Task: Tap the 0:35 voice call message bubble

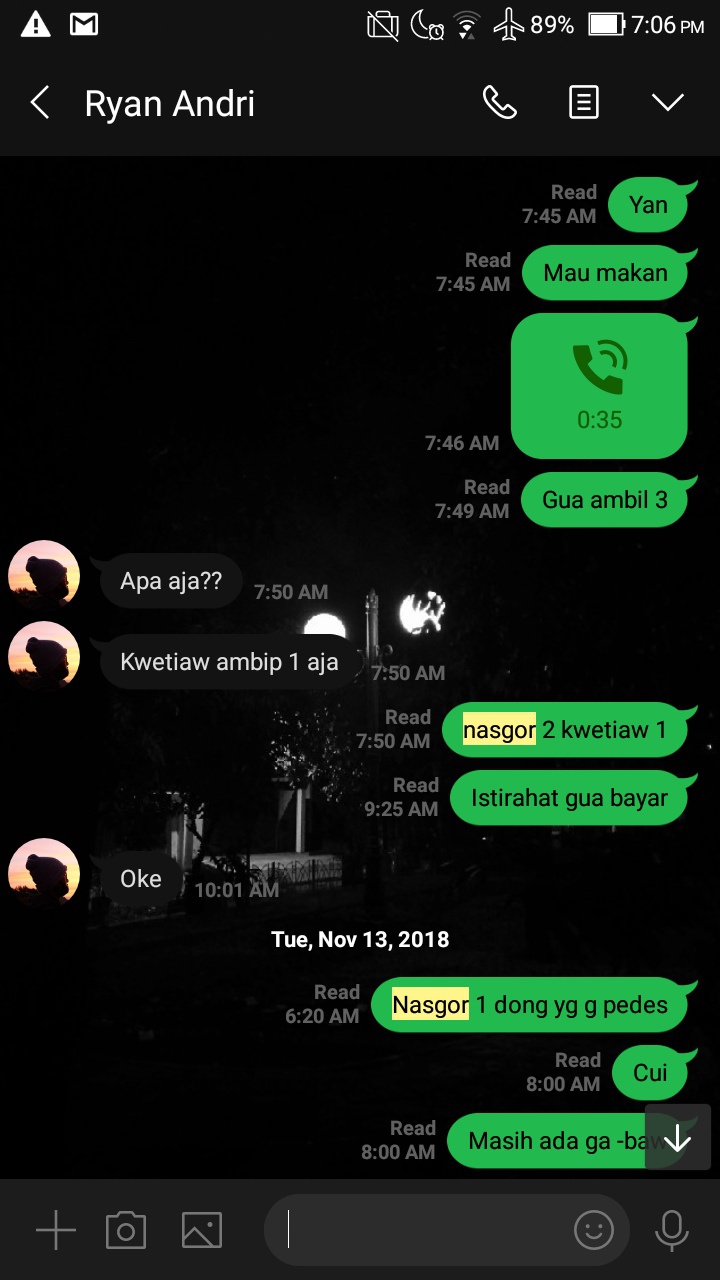Action: (599, 386)
